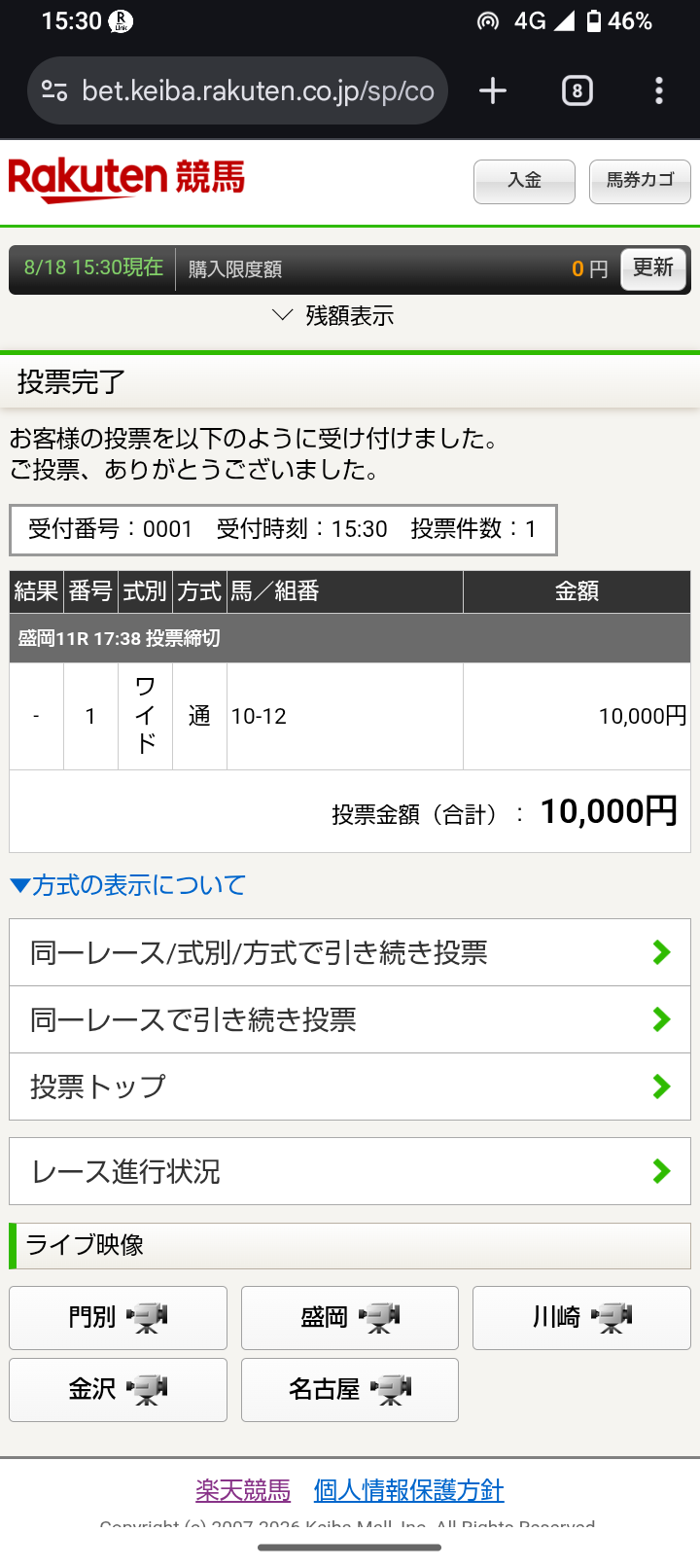Tap the URL address bar
Viewport: 700px width, 1568px height.
(x=238, y=90)
